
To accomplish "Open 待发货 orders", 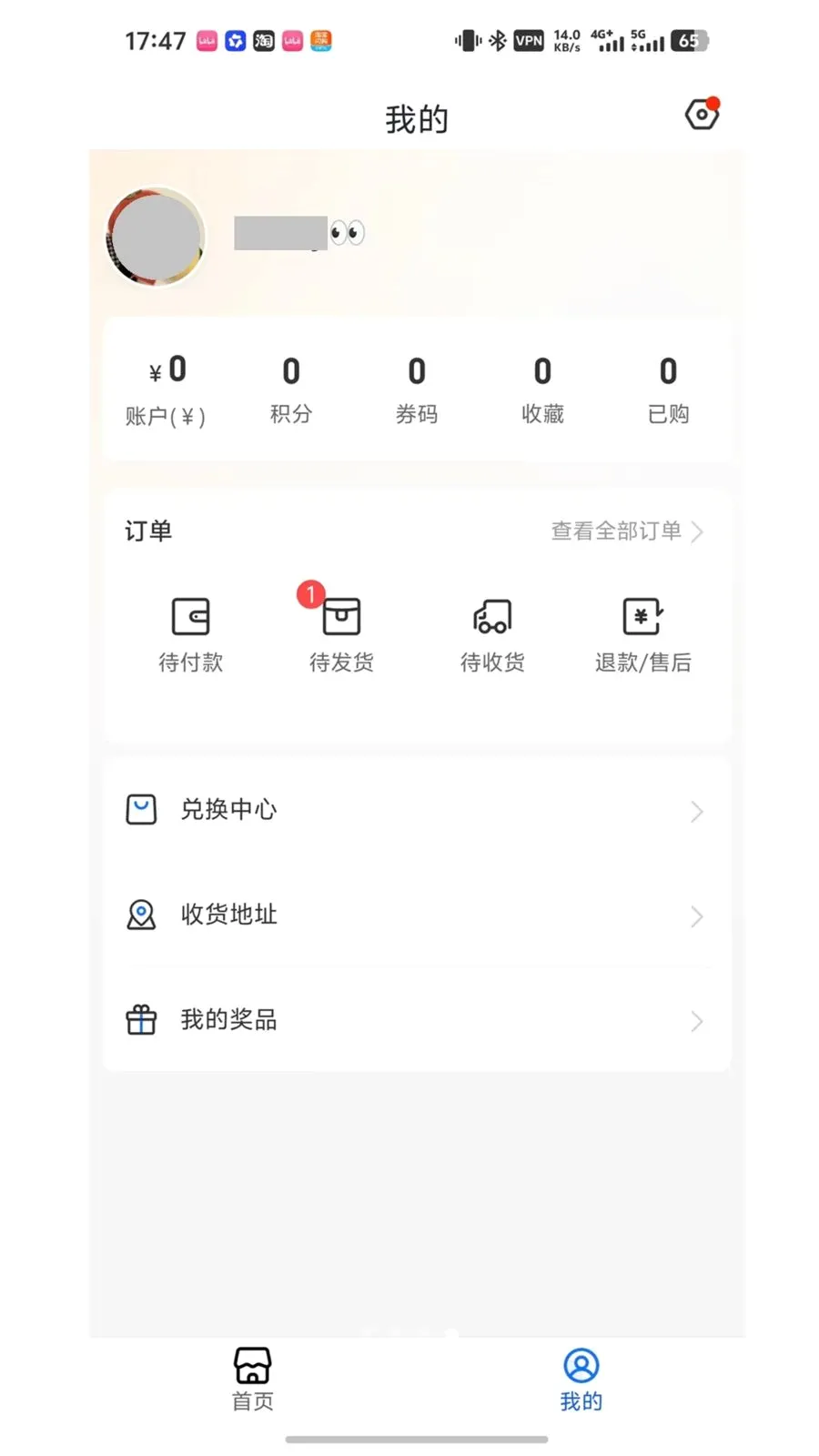I will [341, 635].
